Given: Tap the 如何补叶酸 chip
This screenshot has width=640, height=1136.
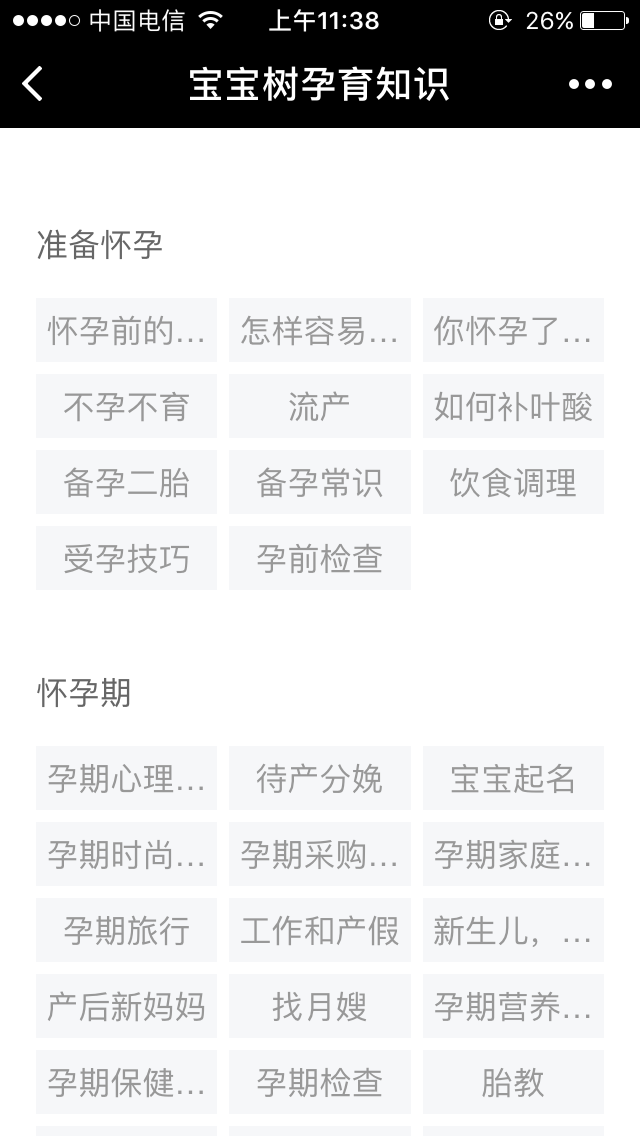Looking at the screenshot, I should (513, 406).
